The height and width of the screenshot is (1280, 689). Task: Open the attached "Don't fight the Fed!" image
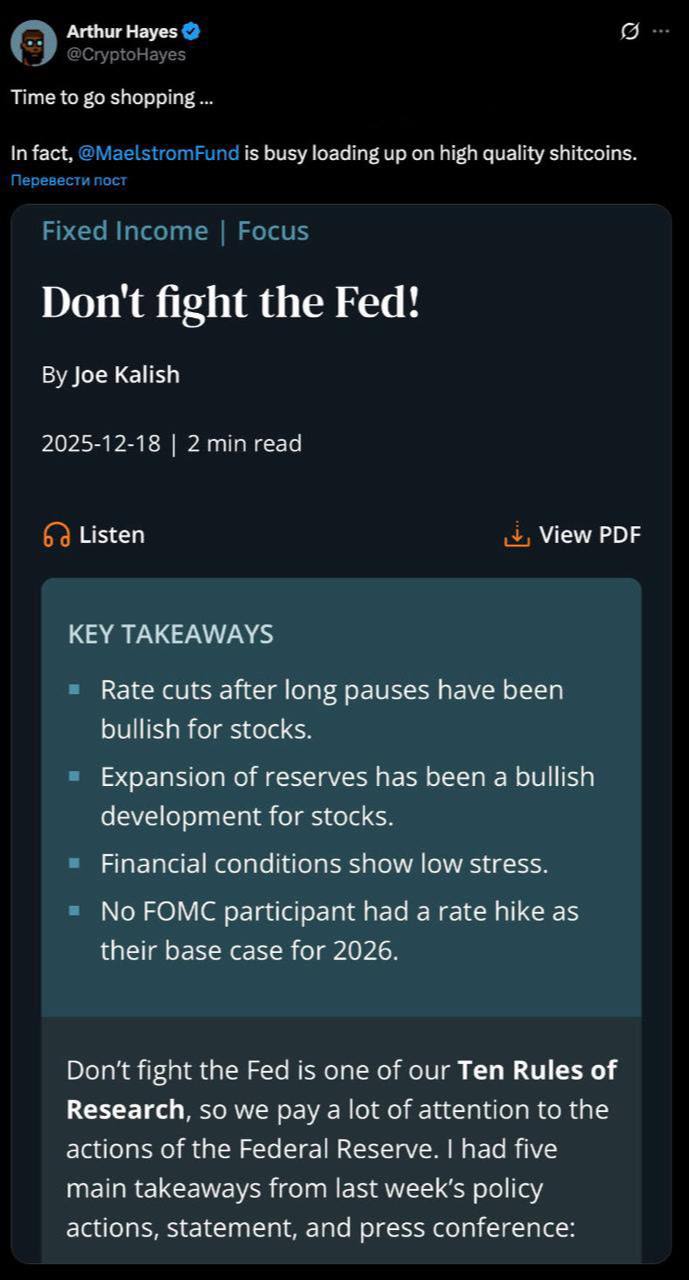coord(341,700)
